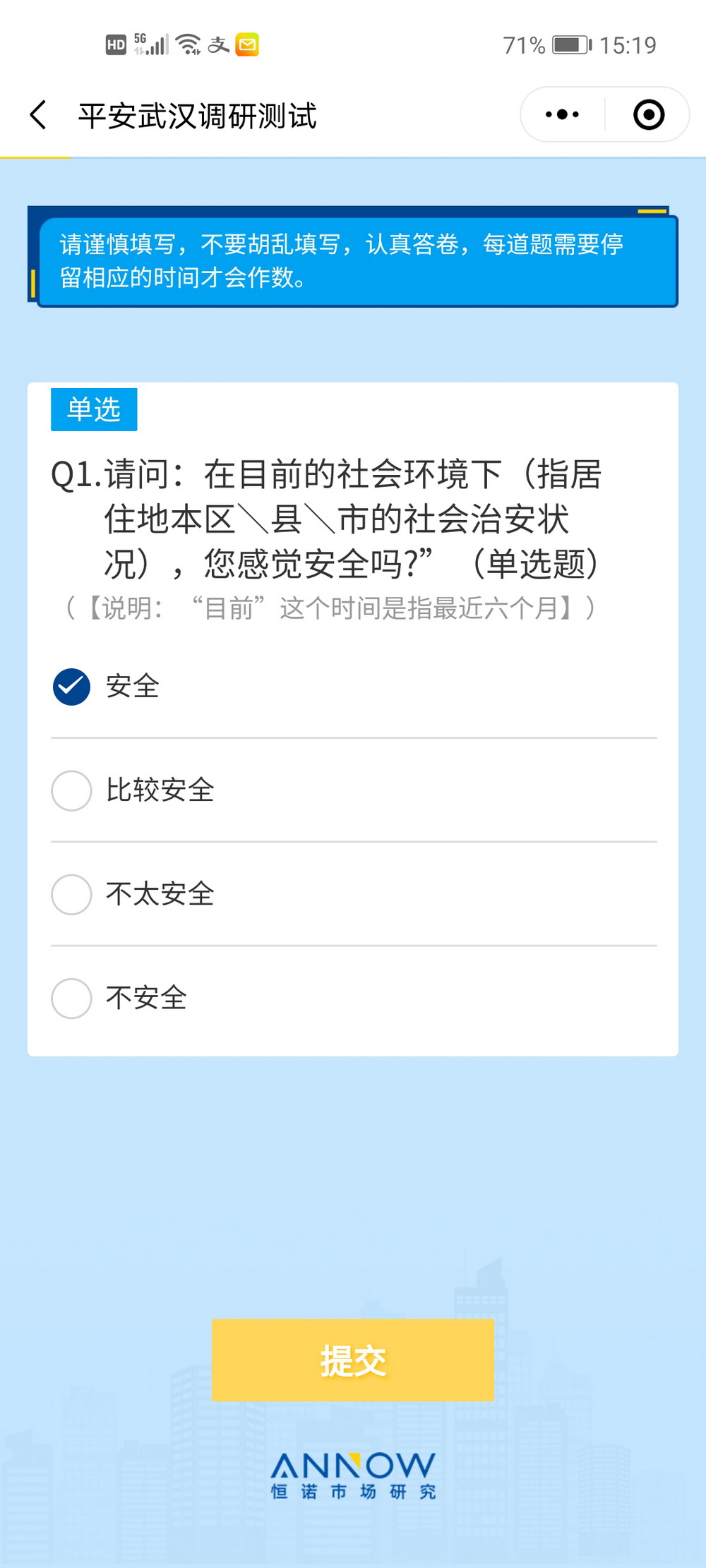This screenshot has height=1568, width=706.
Task: Tap the ANNOW 恒诺市场研究 logo link
Action: point(353,1475)
